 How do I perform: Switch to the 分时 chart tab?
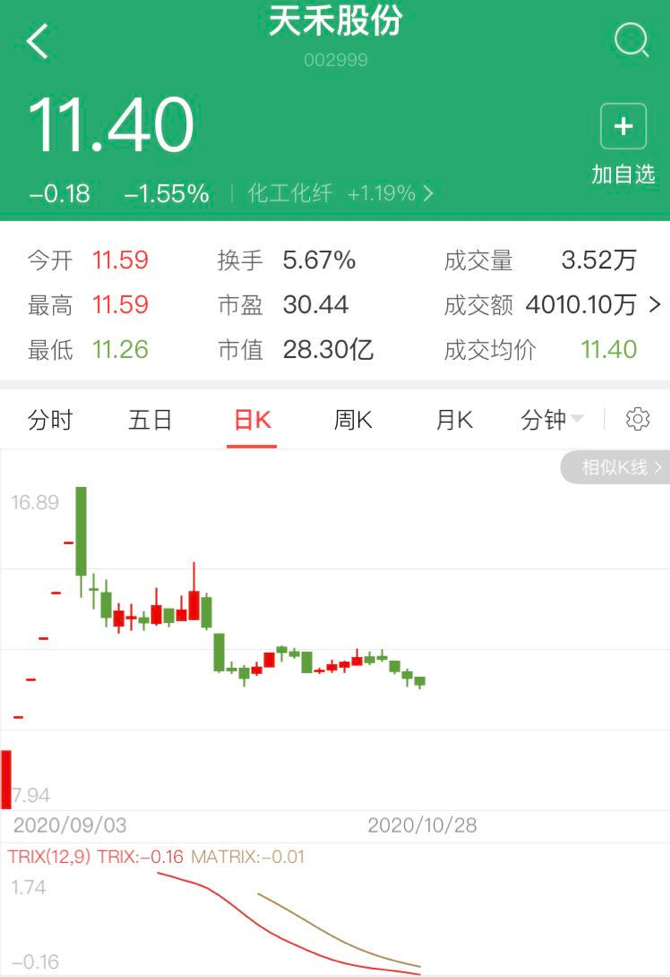50,420
